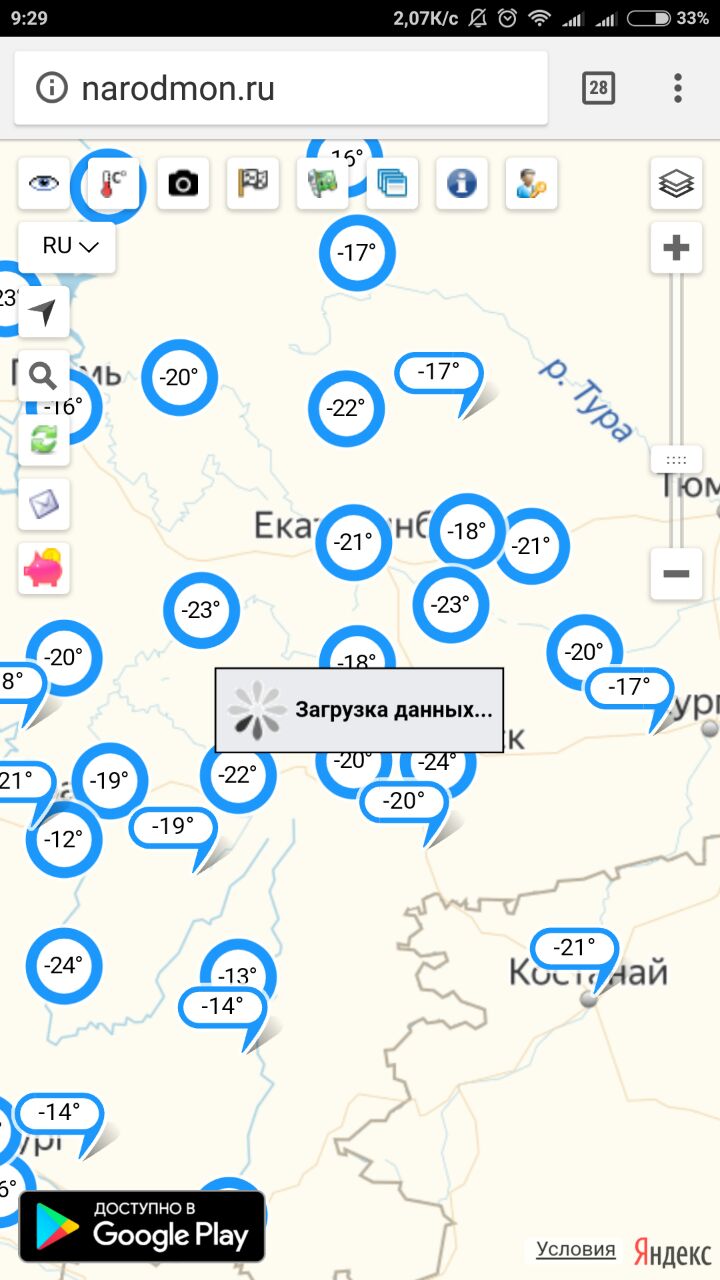Tap the checkered flag icon
This screenshot has height=1280, width=720.
click(253, 183)
